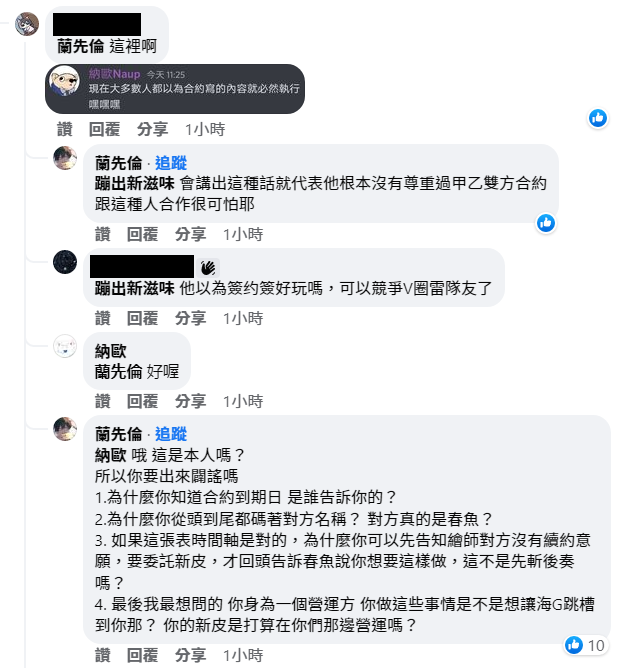
Task: Share the comment ending 合作很可怕耶
Action: (190, 234)
